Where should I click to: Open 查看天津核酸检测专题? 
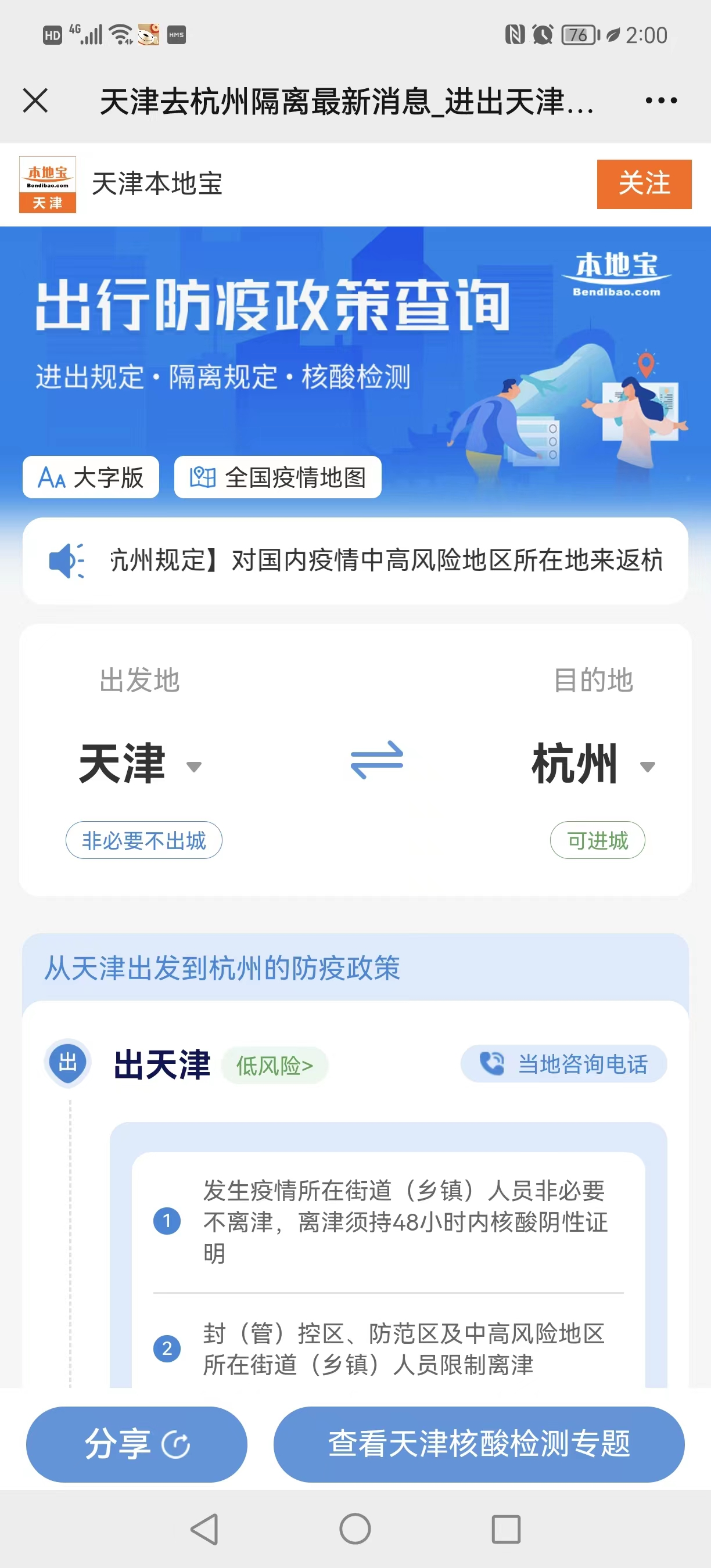pos(479,1444)
